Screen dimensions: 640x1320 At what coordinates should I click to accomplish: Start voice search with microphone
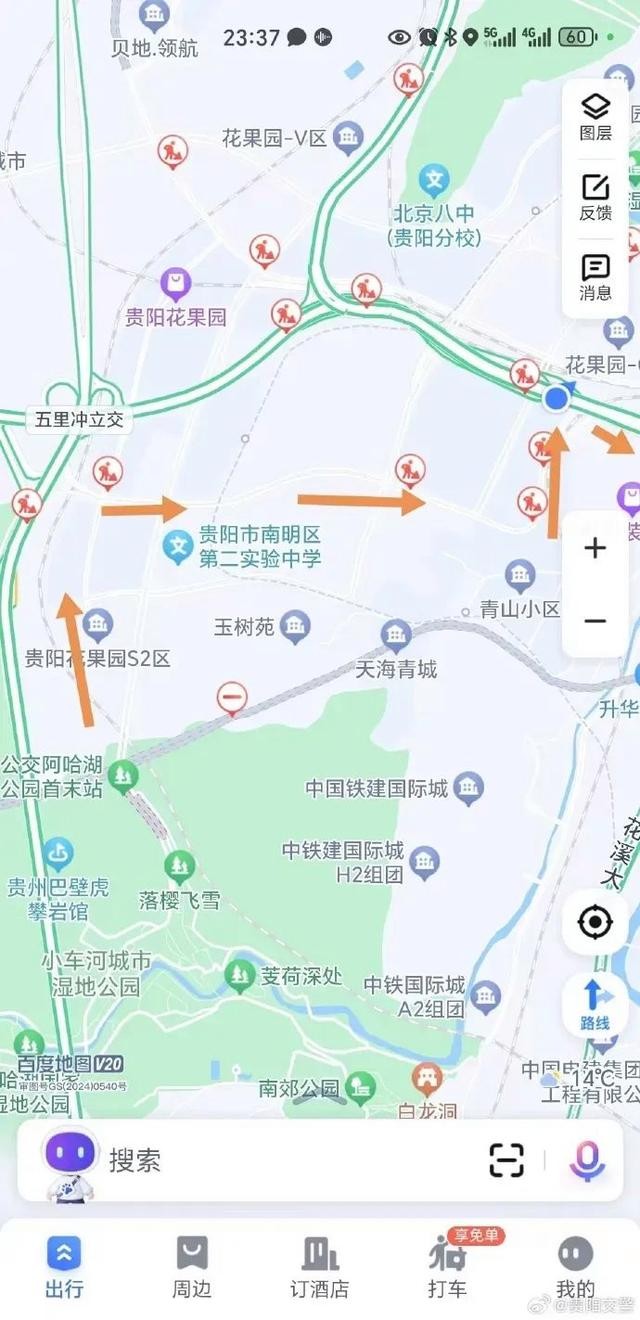click(587, 1160)
